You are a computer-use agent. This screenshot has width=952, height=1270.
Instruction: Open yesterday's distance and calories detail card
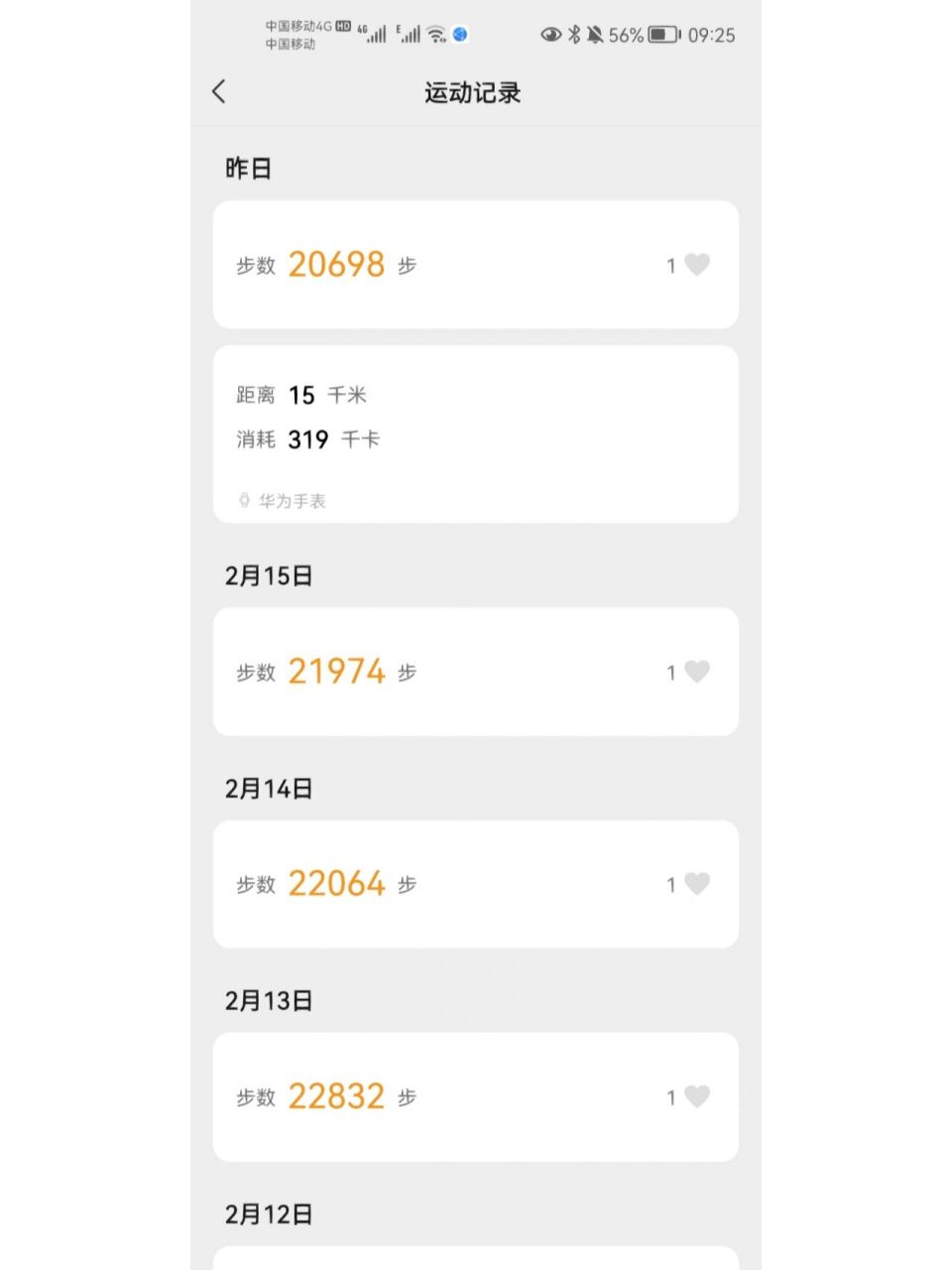(475, 434)
